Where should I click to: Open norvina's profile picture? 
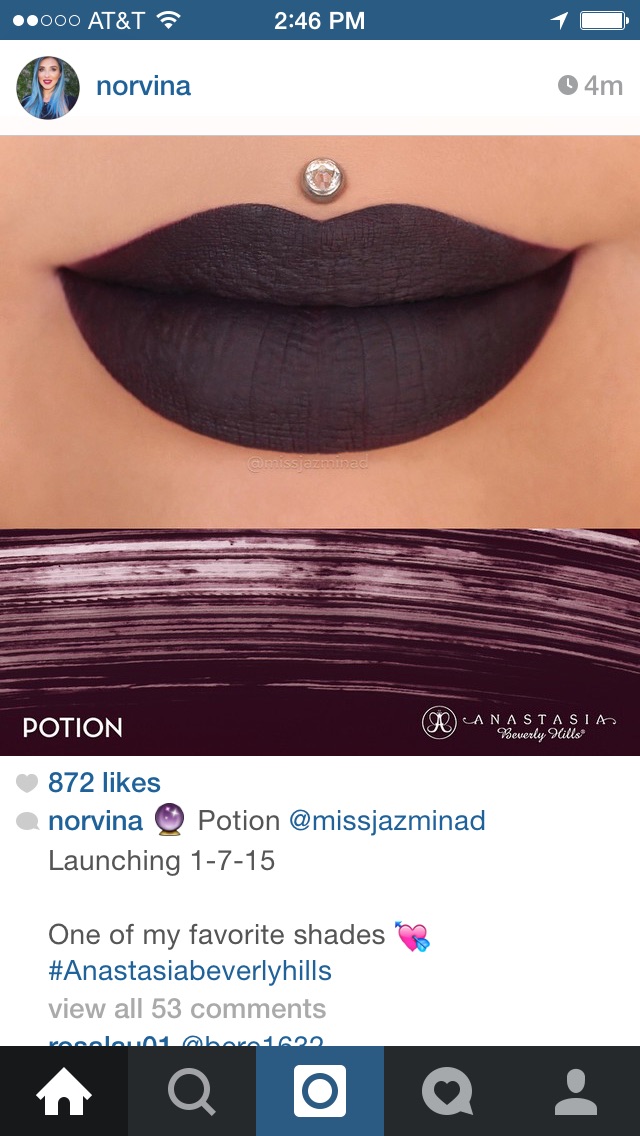(48, 87)
